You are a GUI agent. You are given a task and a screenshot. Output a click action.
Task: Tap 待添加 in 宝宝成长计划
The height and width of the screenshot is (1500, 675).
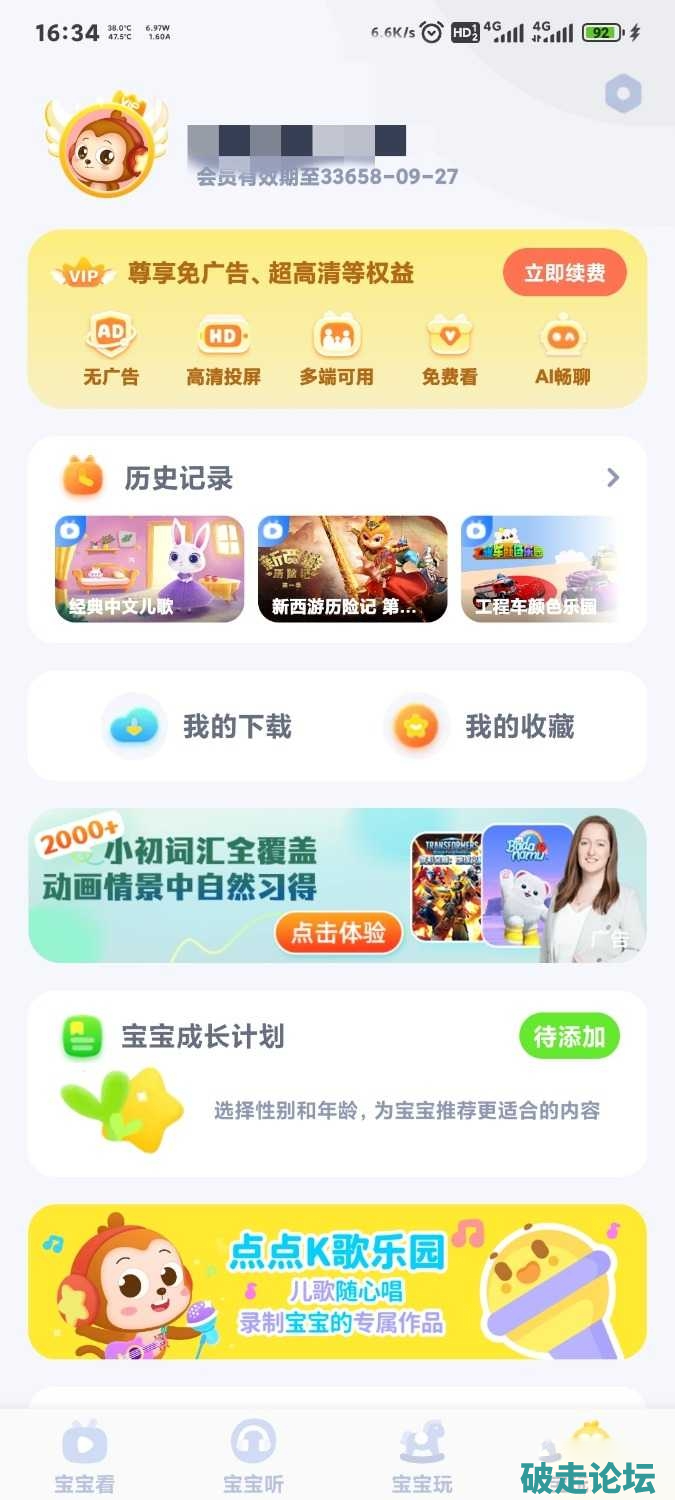point(568,1037)
